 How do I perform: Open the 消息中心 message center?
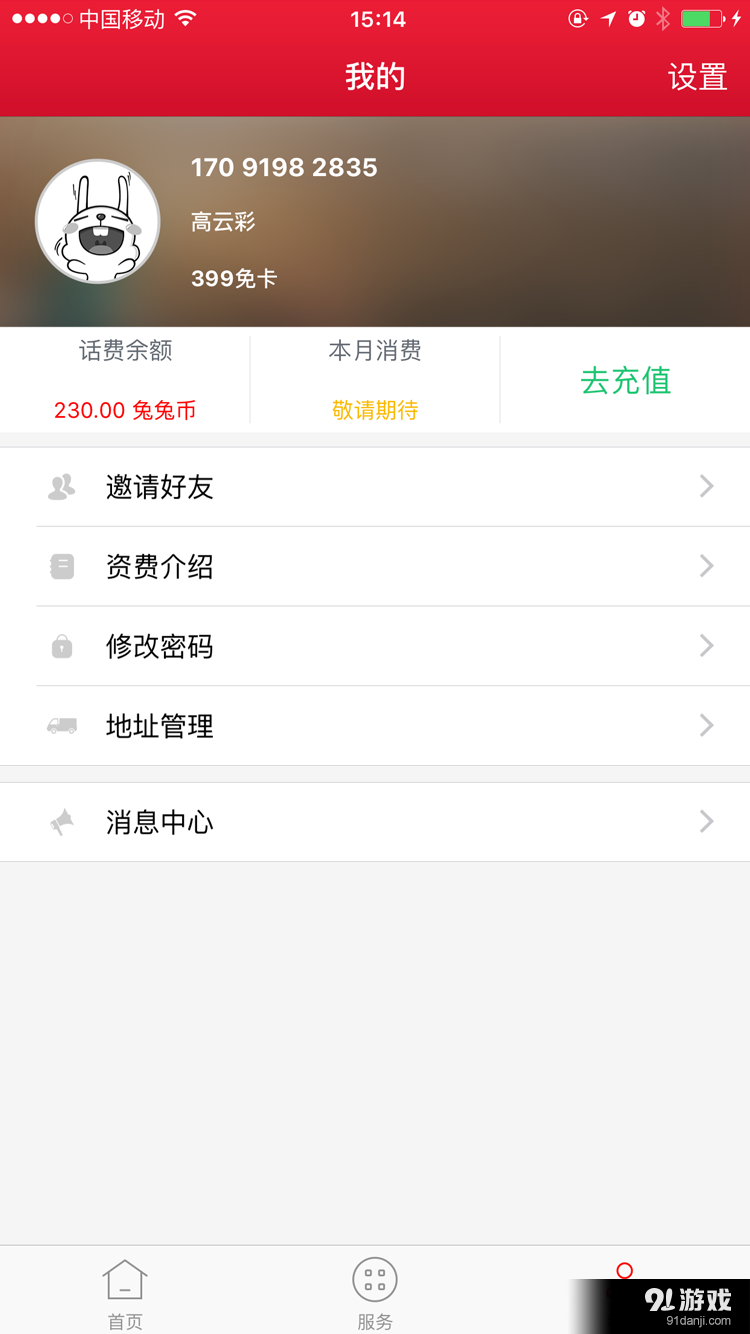[x=375, y=822]
